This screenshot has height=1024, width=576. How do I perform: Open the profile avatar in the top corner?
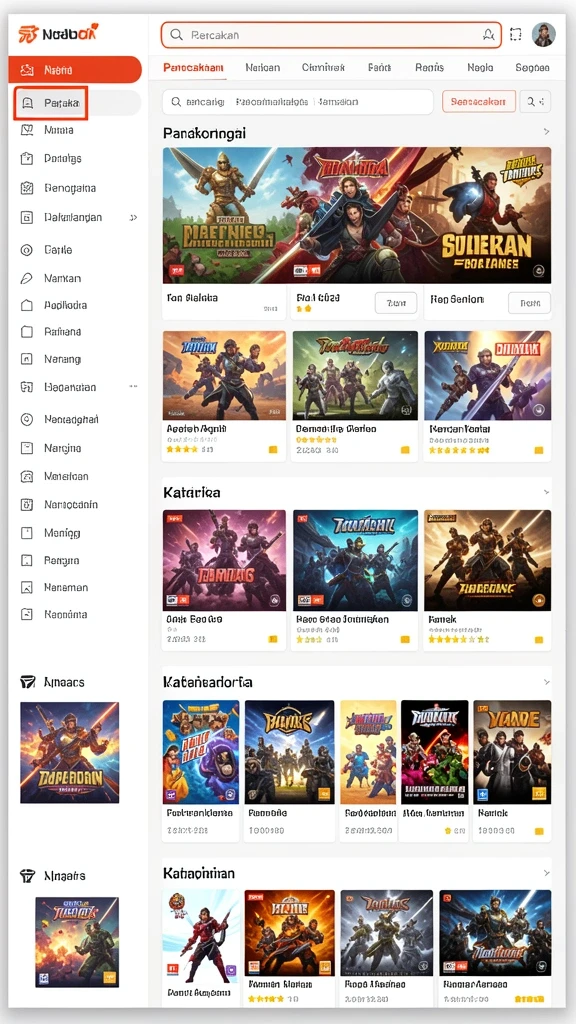543,35
